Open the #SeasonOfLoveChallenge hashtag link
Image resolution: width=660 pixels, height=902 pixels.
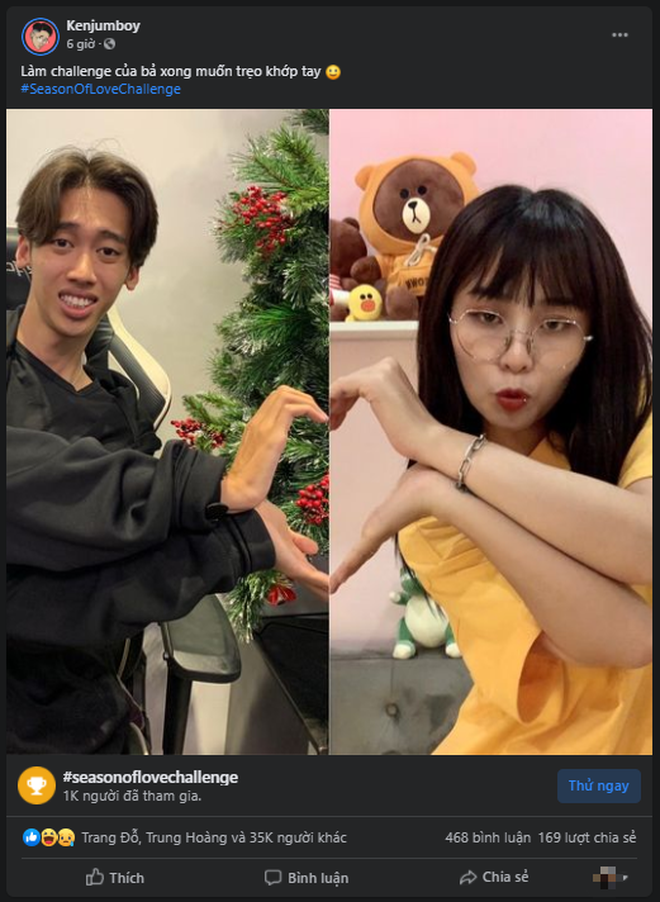(100, 89)
